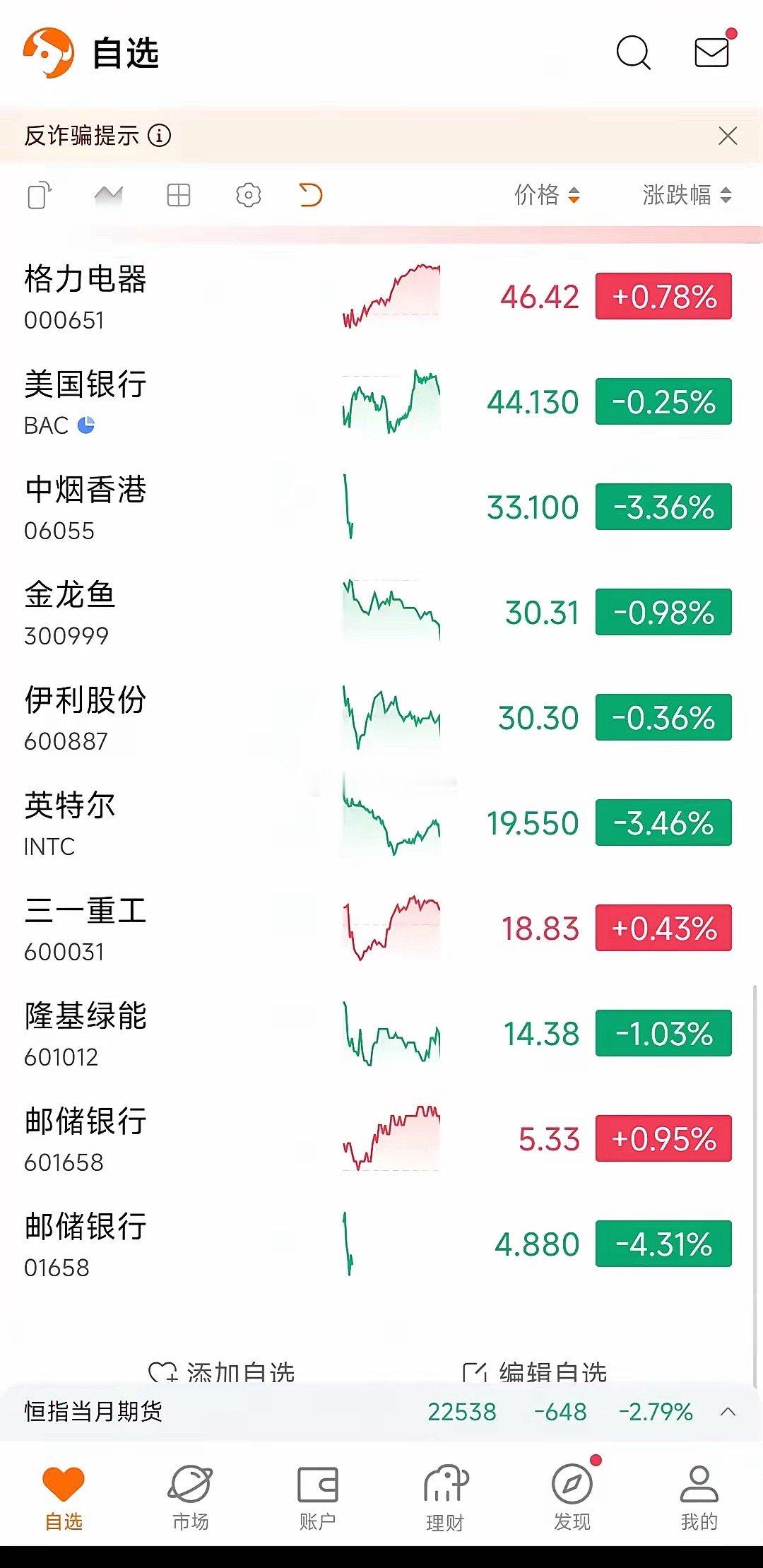
Task: Tap 添加自选 to add stocks
Action: coord(221,1372)
